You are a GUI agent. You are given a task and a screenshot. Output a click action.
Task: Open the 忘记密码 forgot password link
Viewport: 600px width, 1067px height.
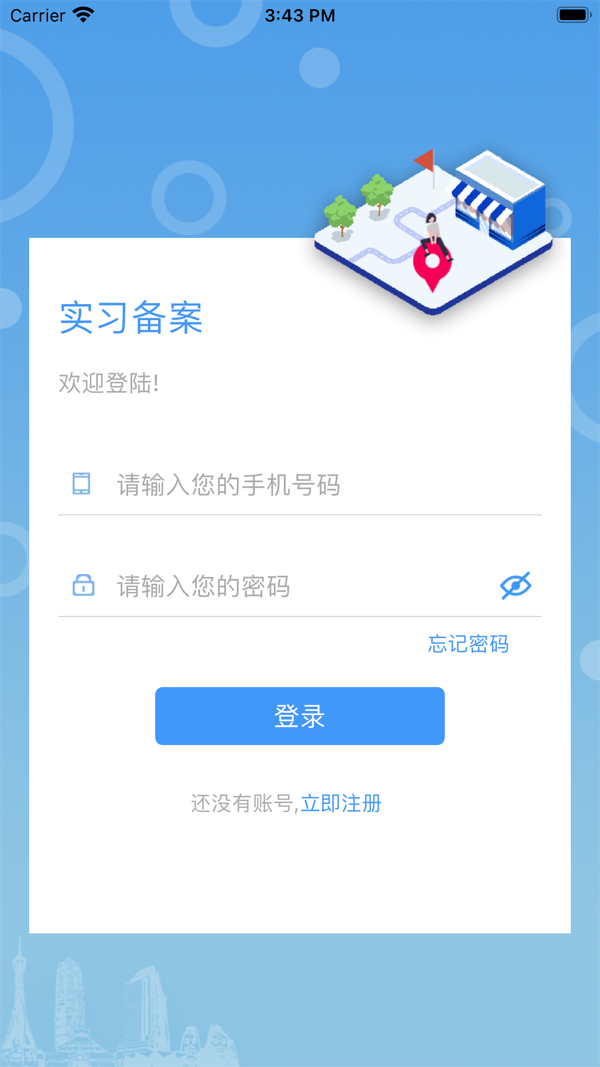tap(468, 644)
